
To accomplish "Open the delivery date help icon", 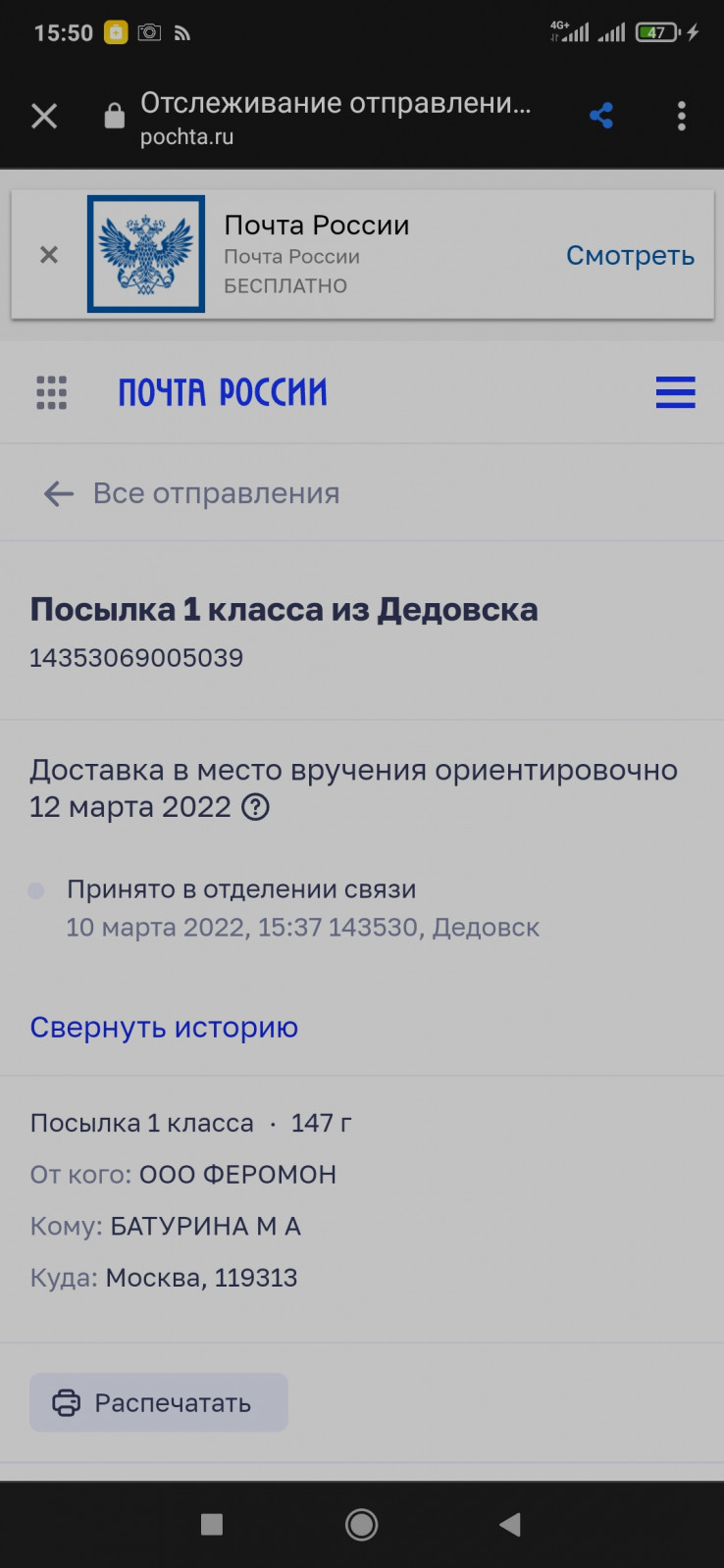I will tap(255, 807).
